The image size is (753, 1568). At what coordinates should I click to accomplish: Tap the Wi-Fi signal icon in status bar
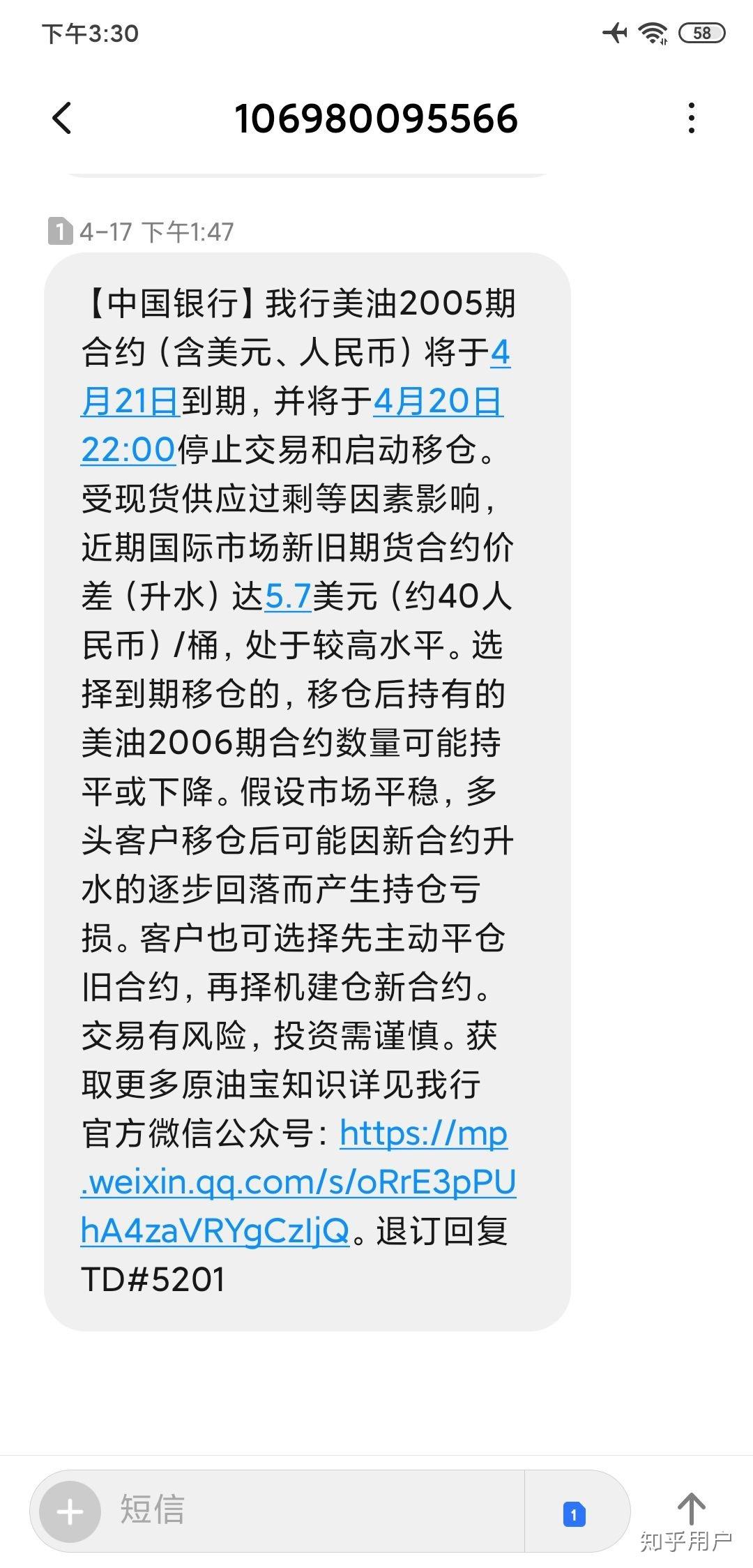coord(654,32)
